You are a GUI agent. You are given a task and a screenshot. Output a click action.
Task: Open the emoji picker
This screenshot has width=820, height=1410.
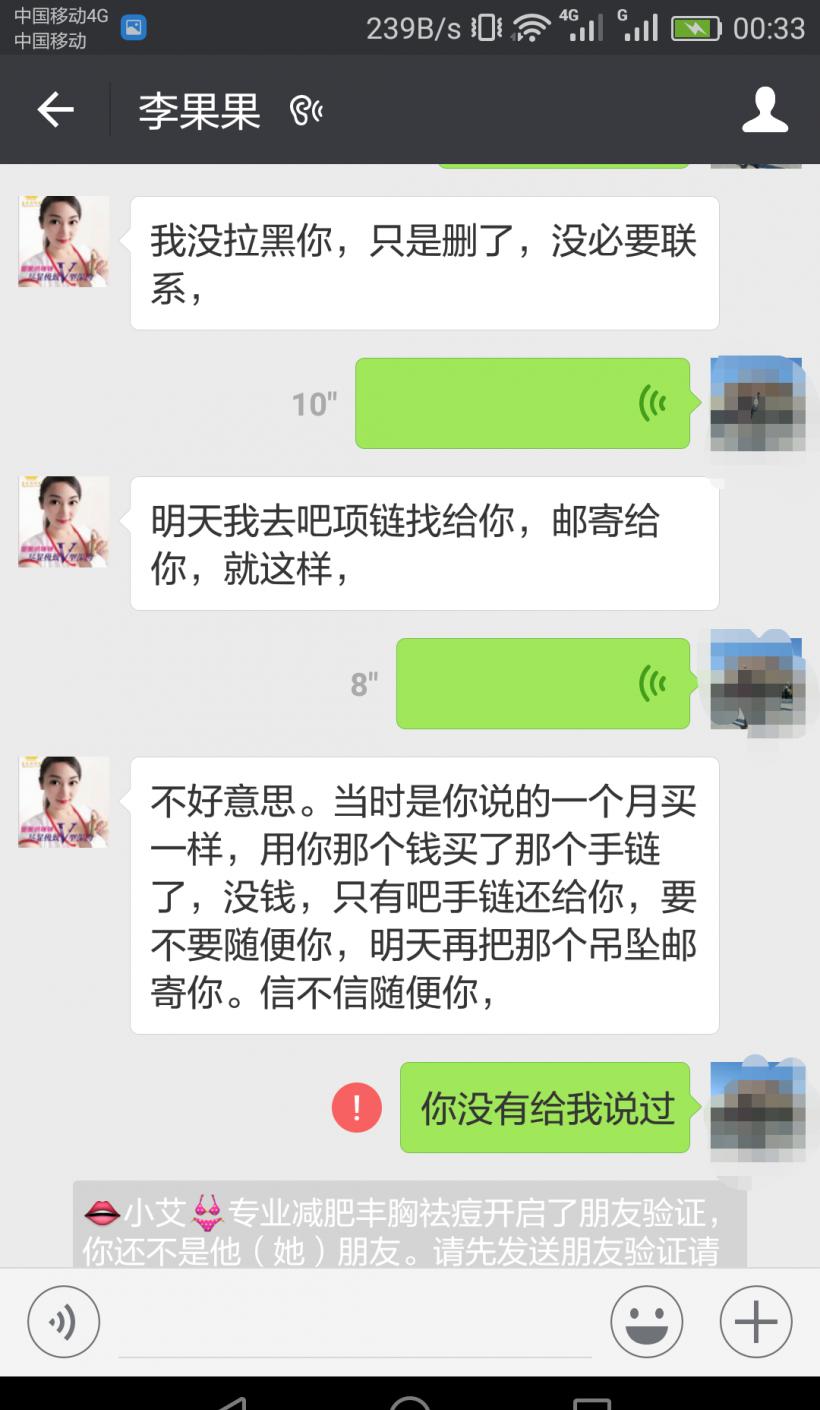pyautogui.click(x=647, y=1322)
